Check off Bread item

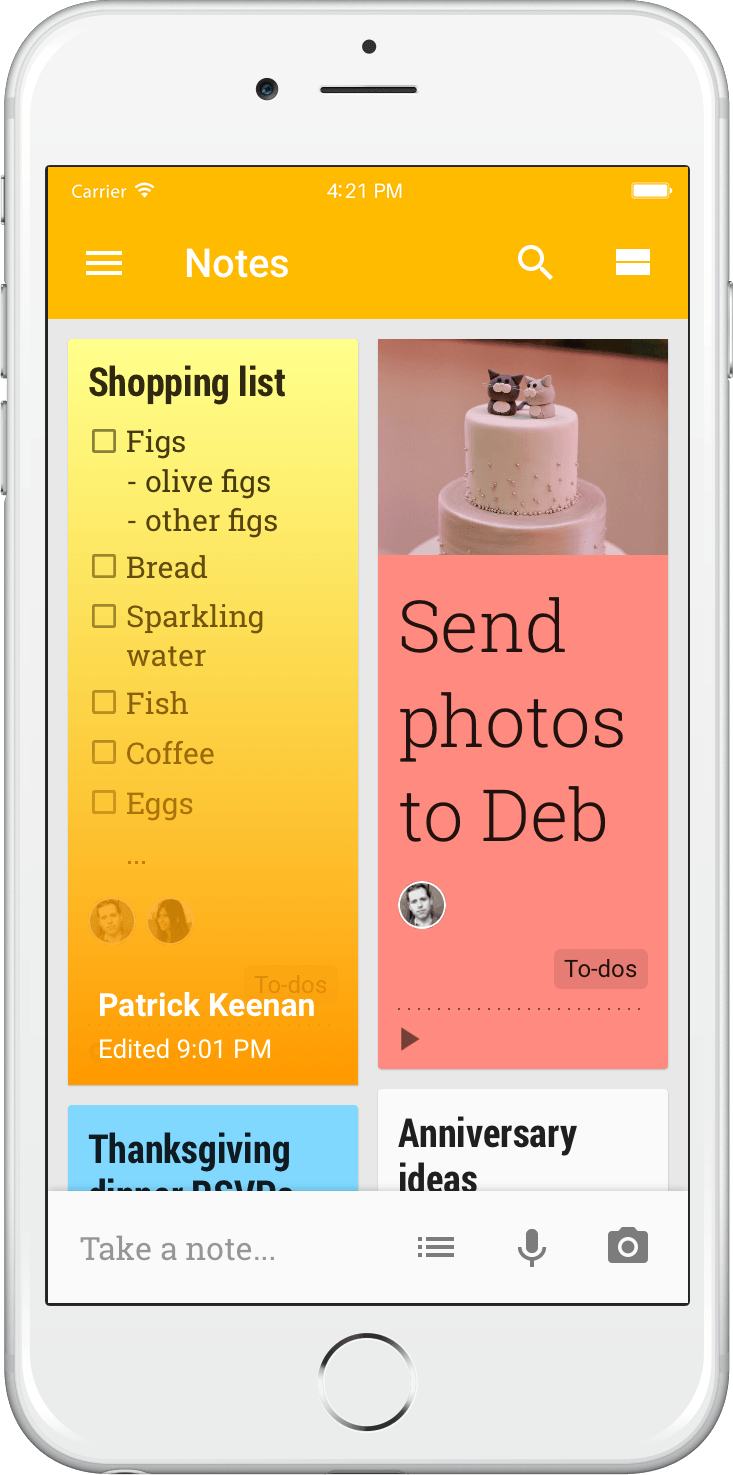104,567
